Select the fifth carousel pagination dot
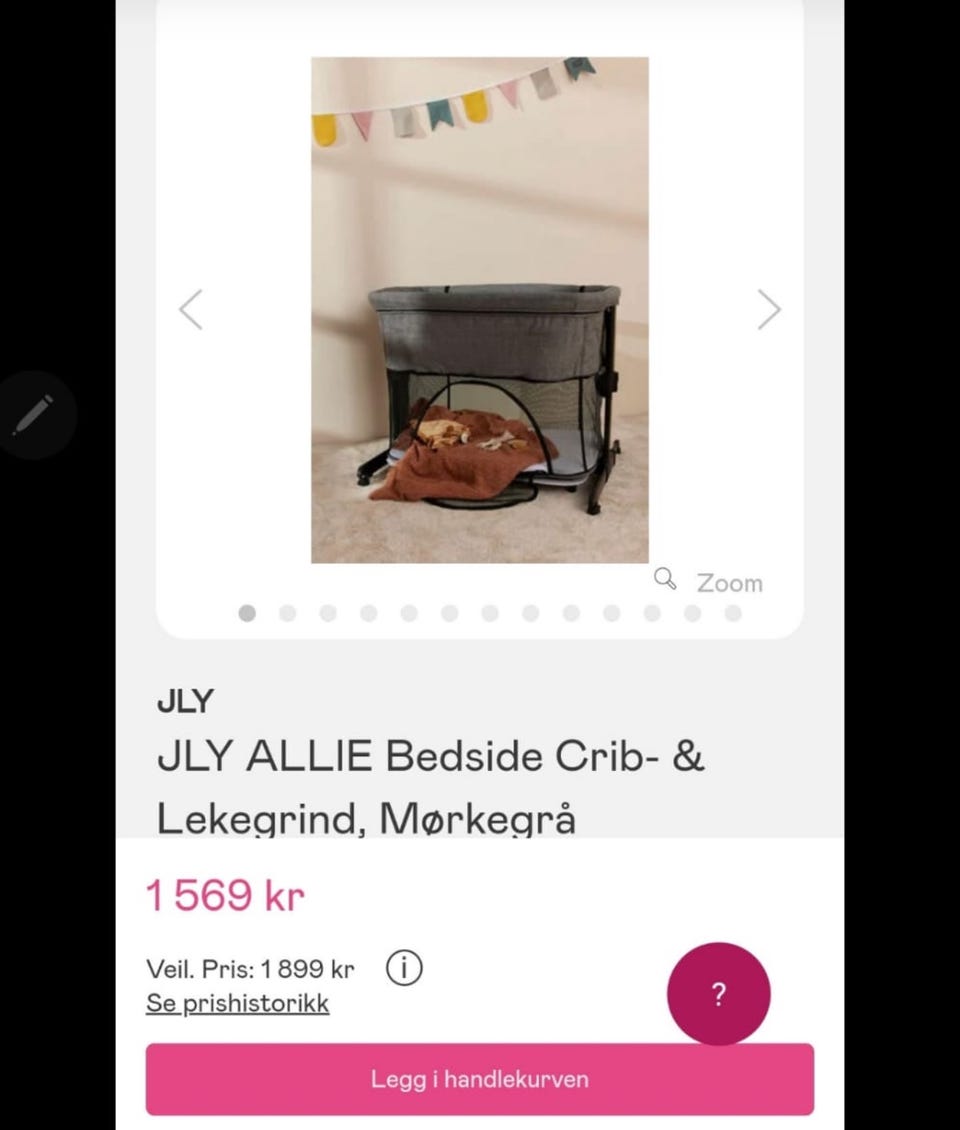This screenshot has width=960, height=1130. coord(408,612)
